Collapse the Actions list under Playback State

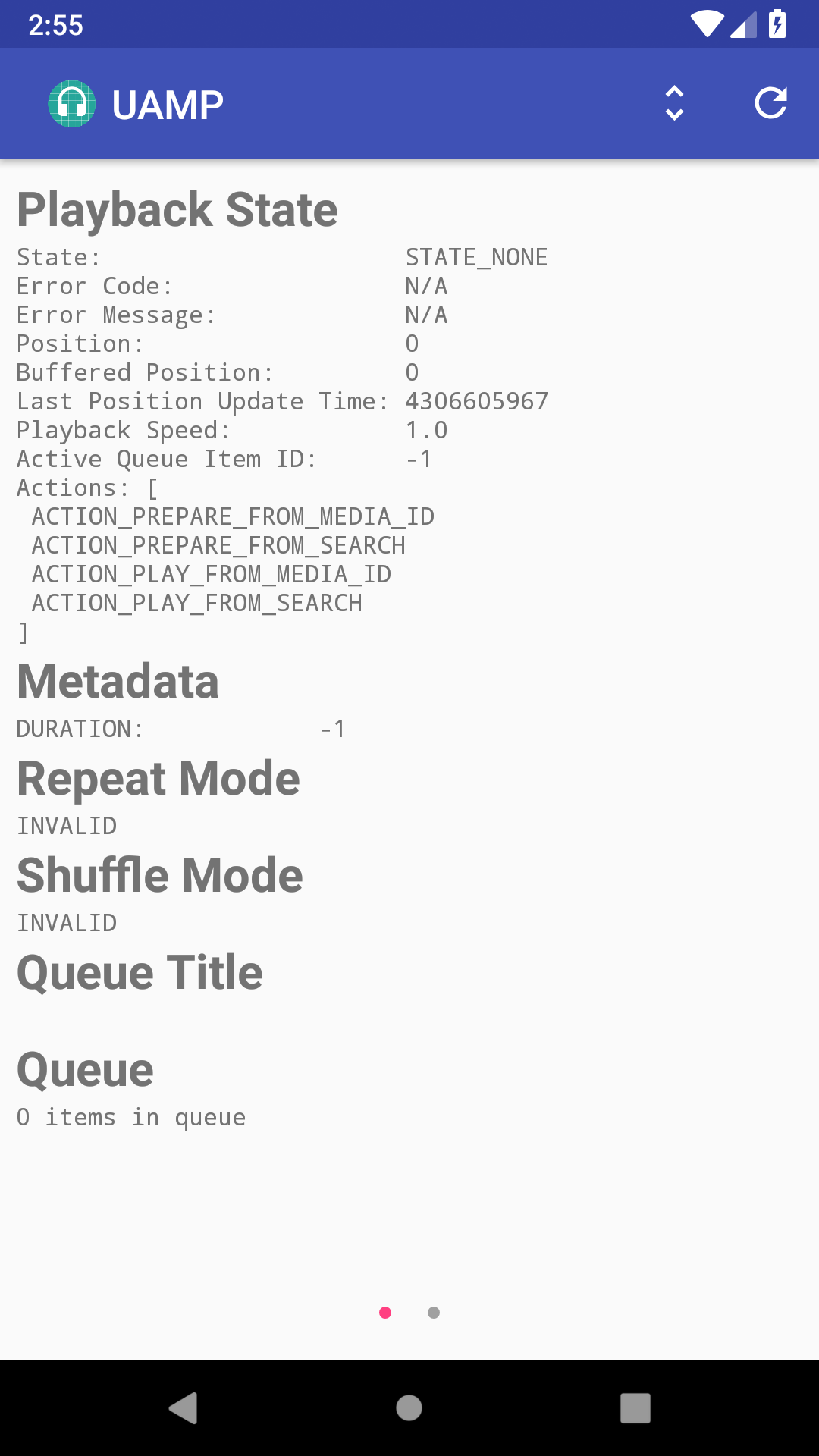(x=87, y=487)
